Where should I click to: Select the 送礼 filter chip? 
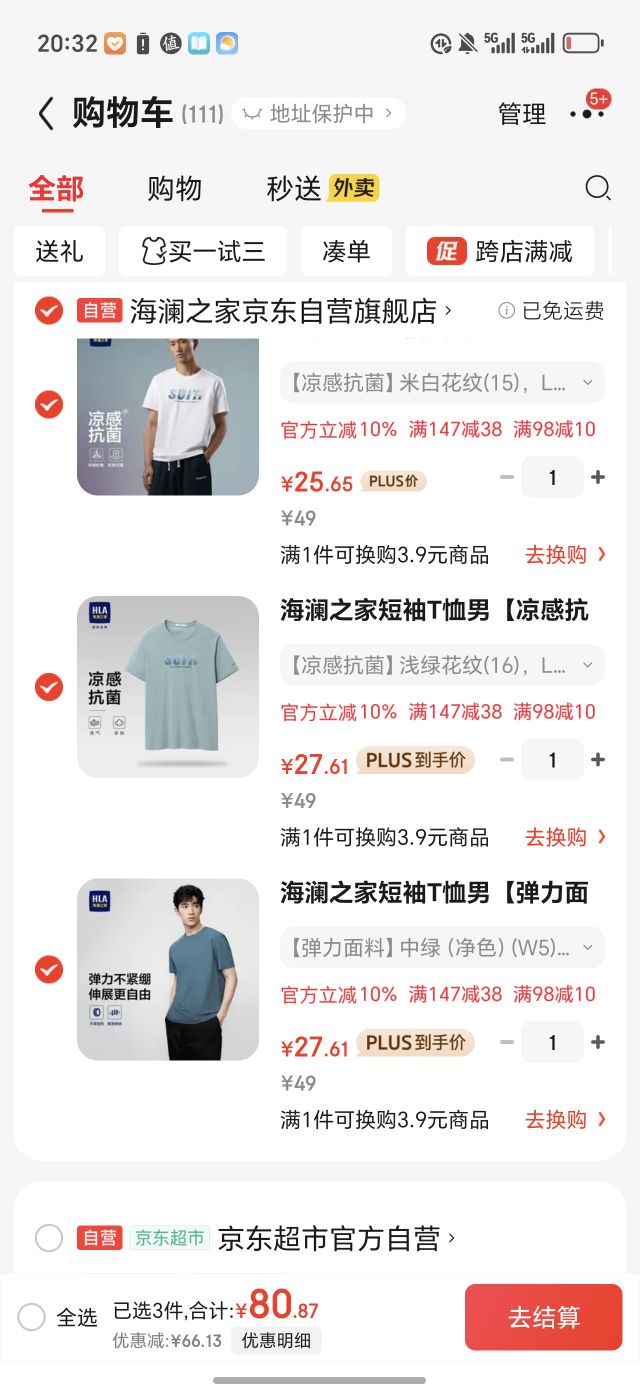click(x=59, y=251)
